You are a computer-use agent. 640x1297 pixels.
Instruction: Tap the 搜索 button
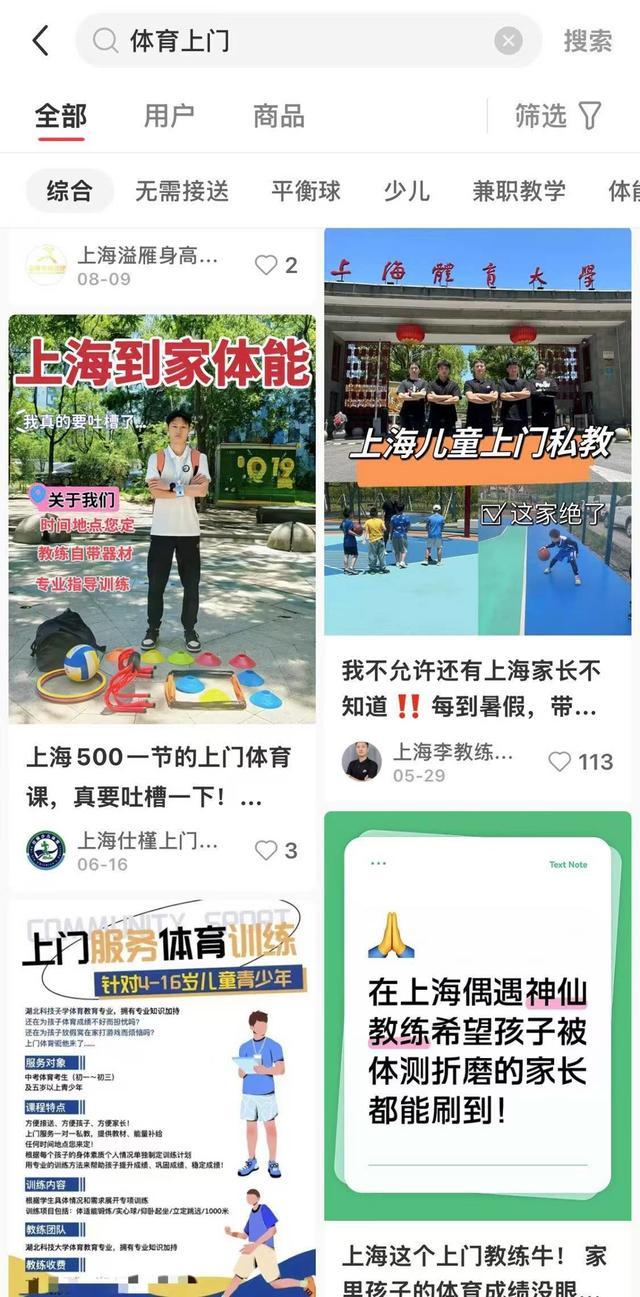tap(588, 41)
